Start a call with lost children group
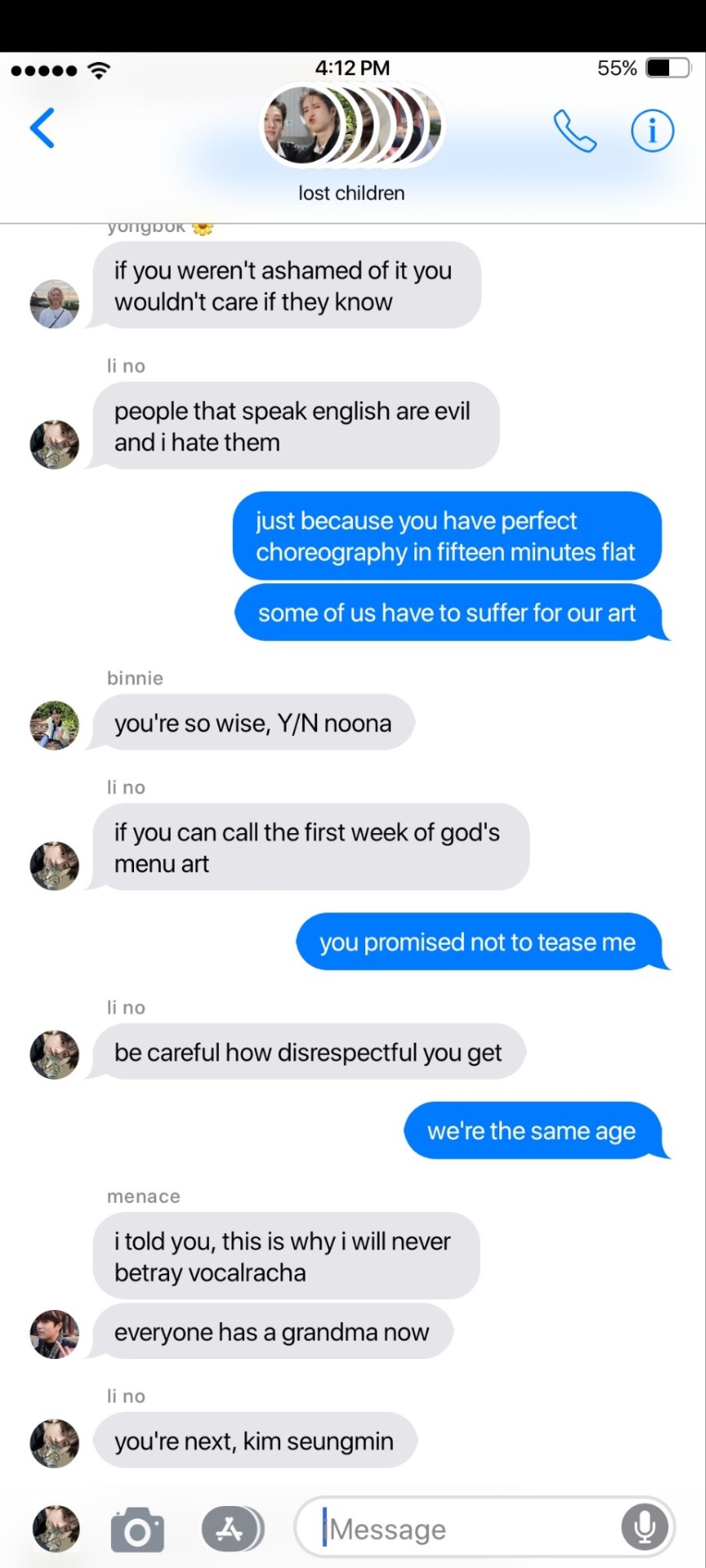 (574, 131)
